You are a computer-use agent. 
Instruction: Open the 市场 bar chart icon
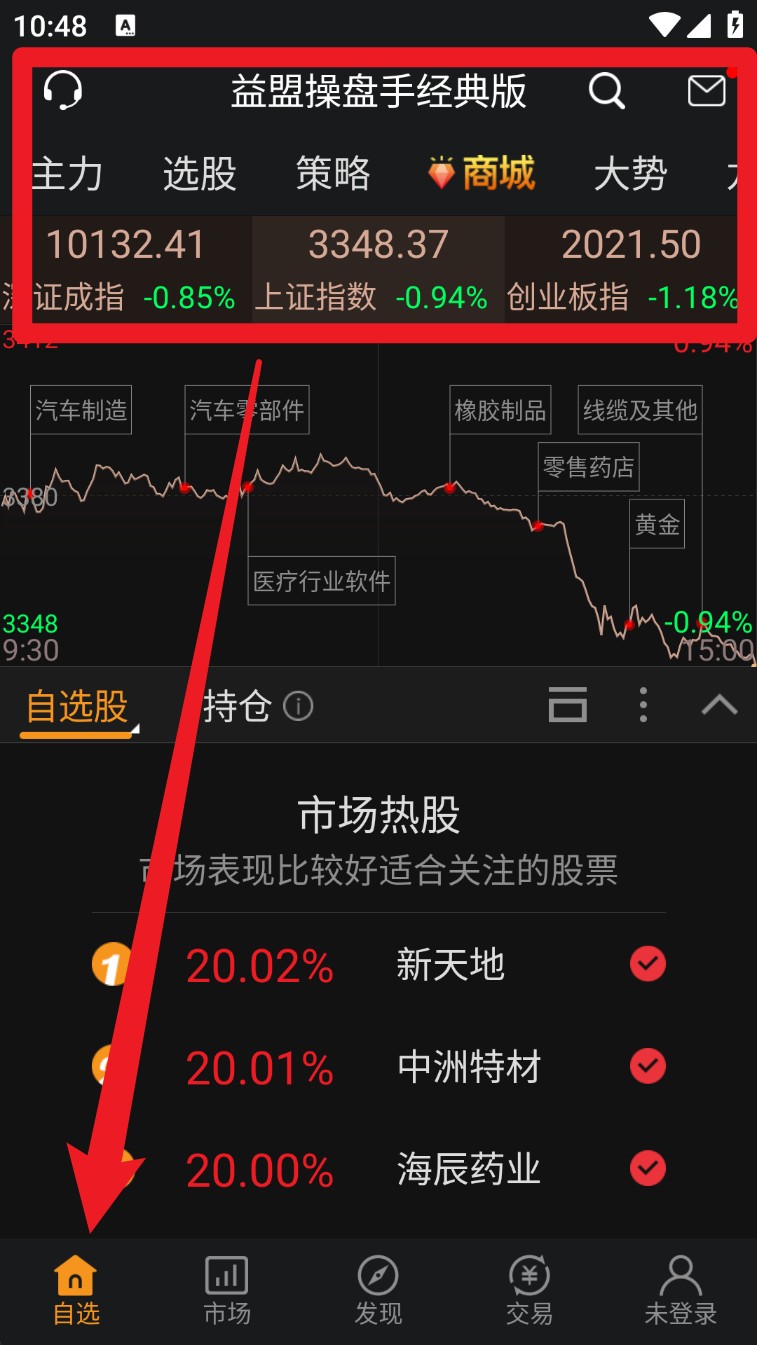coord(226,1275)
